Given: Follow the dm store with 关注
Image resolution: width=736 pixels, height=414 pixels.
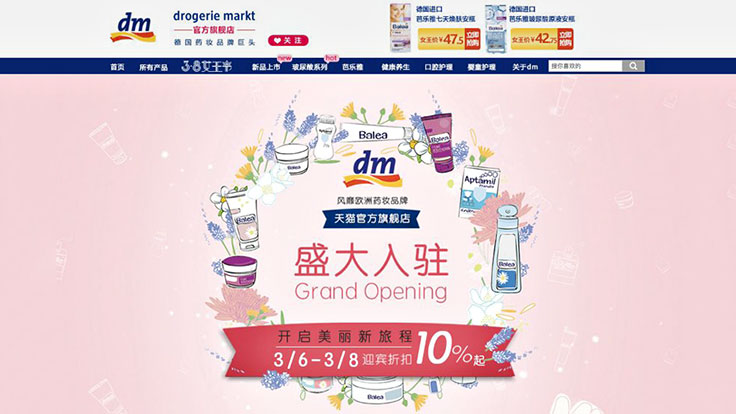Looking at the screenshot, I should tap(288, 40).
